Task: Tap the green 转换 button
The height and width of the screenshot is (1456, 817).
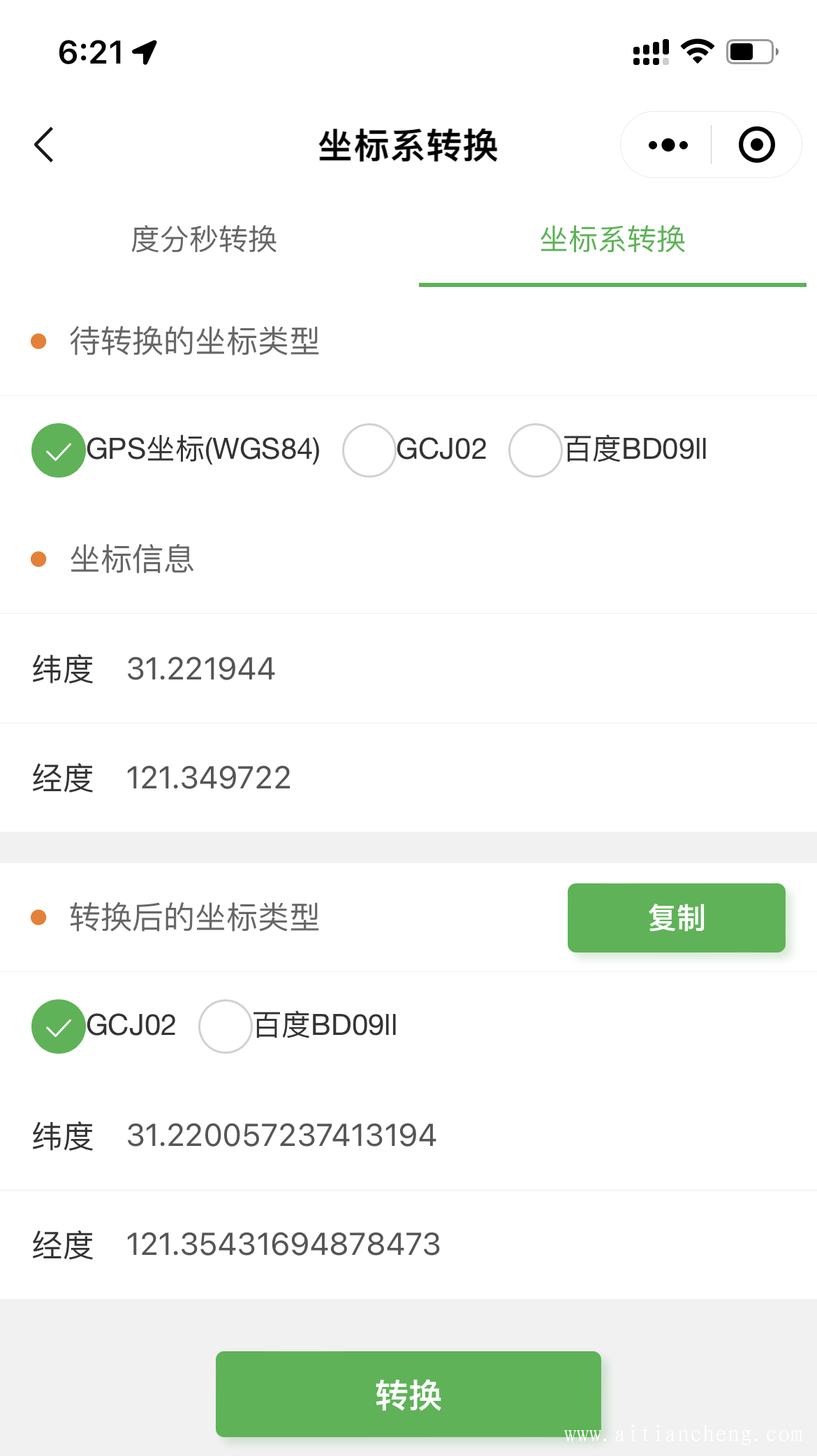Action: click(x=408, y=1394)
